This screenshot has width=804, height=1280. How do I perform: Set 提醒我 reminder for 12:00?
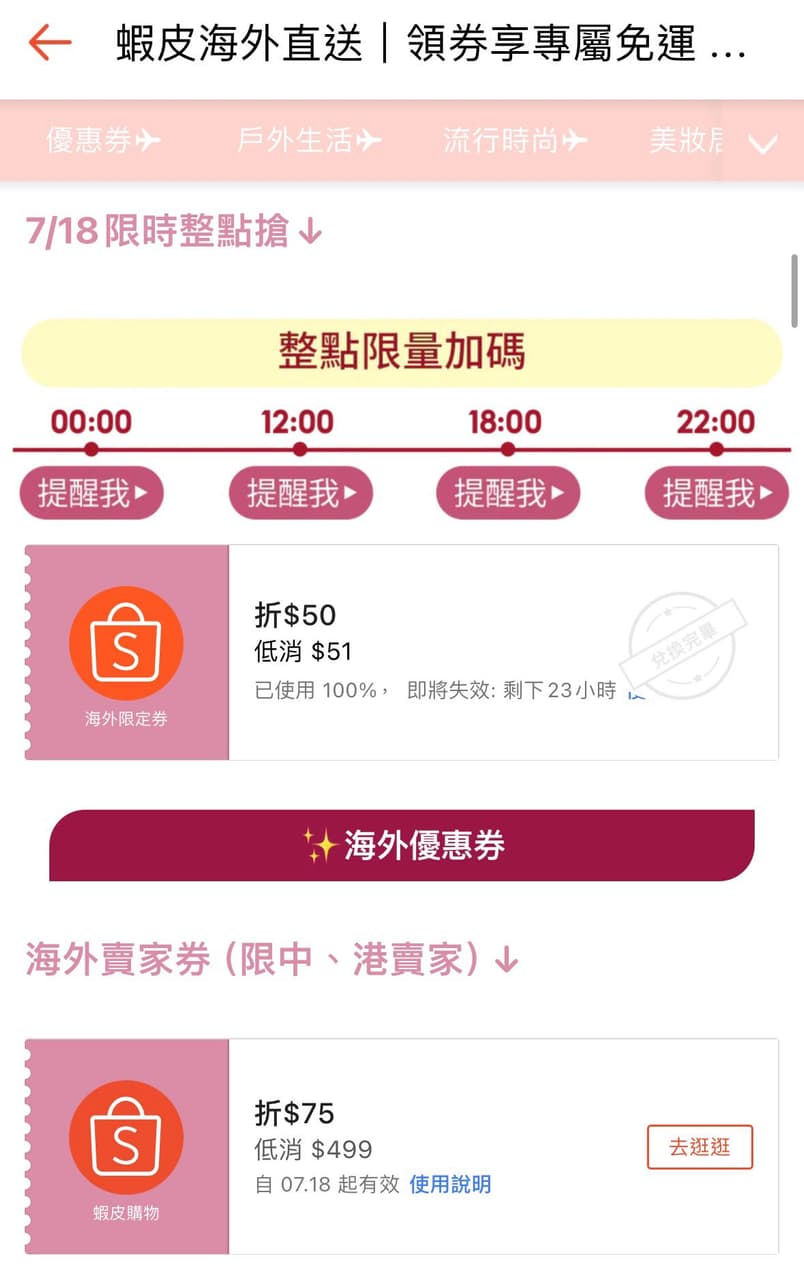300,493
